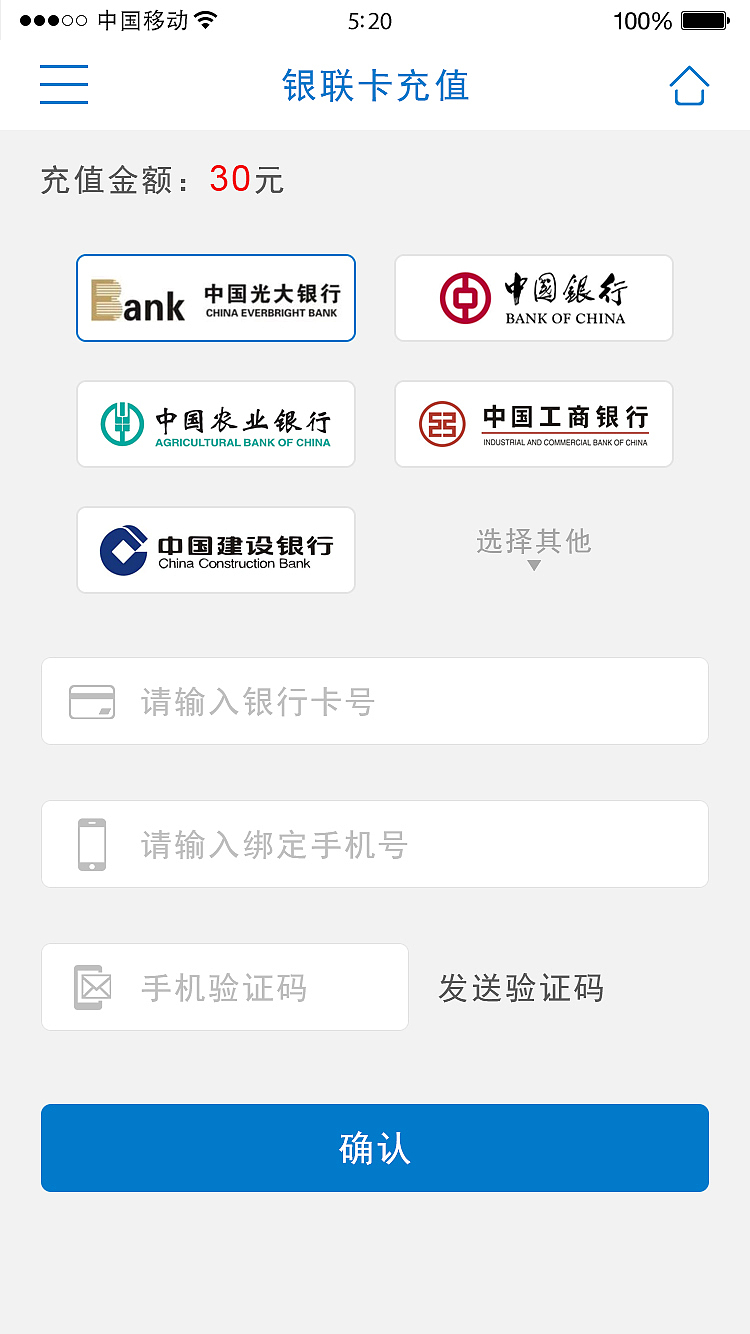Select 中国工商银行 as the recharge bank
The width and height of the screenshot is (750, 1334).
point(533,423)
